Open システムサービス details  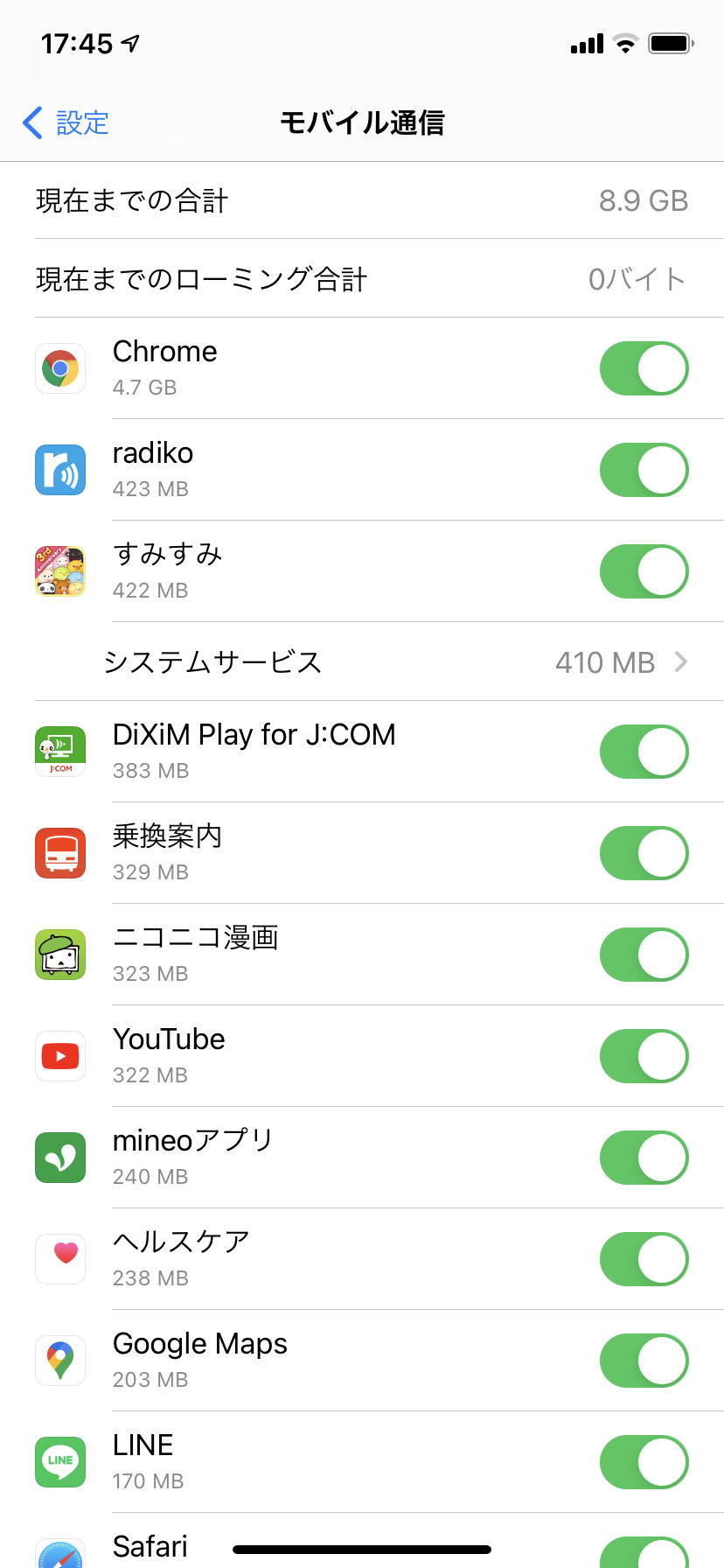[x=393, y=662]
